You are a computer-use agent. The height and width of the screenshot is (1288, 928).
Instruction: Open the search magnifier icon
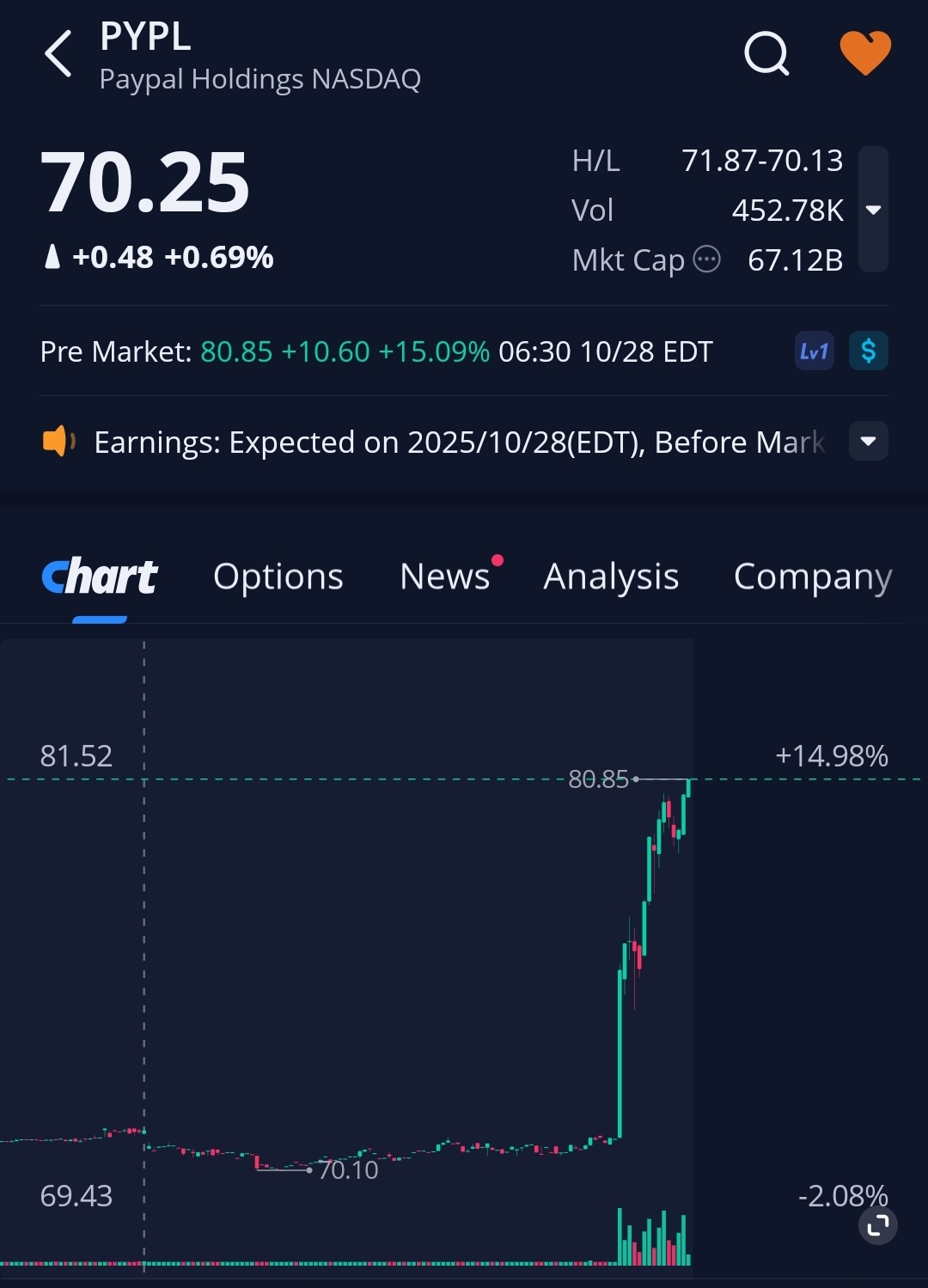click(x=766, y=54)
